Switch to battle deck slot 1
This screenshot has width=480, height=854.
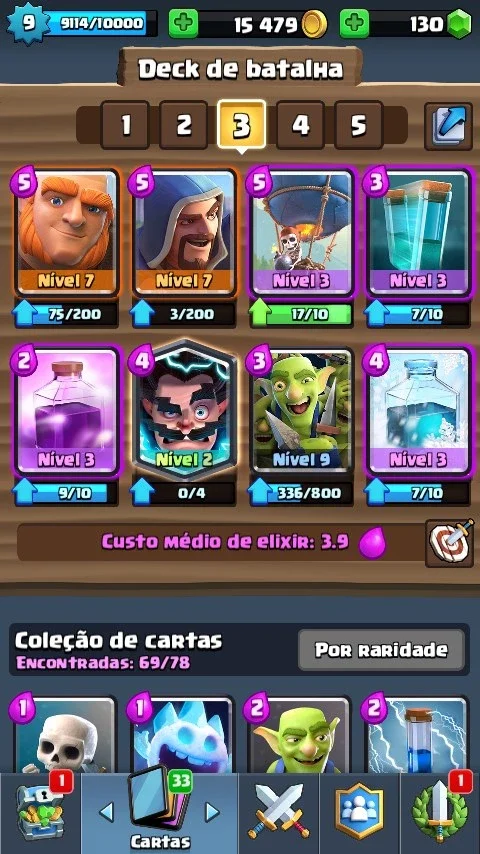pyautogui.click(x=125, y=125)
